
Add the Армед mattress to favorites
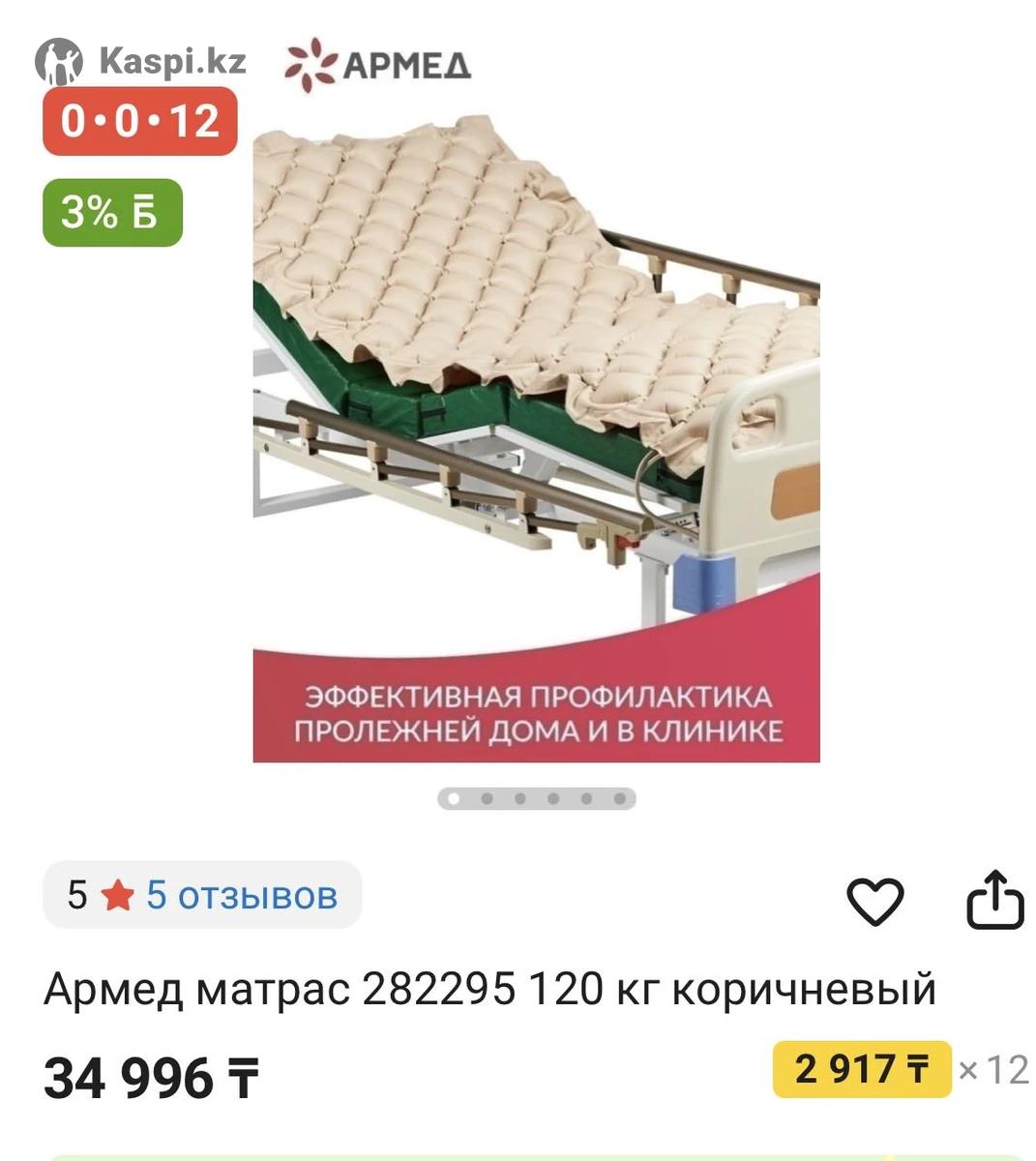(874, 900)
